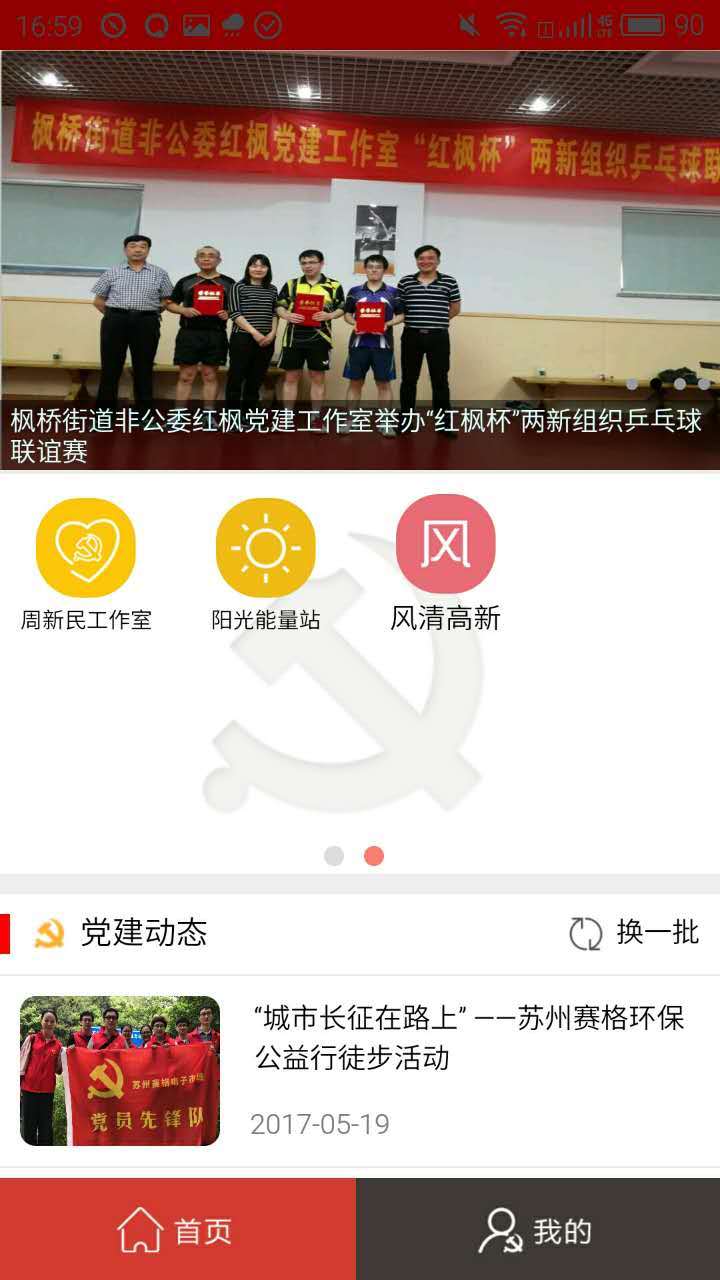
Task: Select the first shortcut page indicator dot
Action: pyautogui.click(x=334, y=856)
